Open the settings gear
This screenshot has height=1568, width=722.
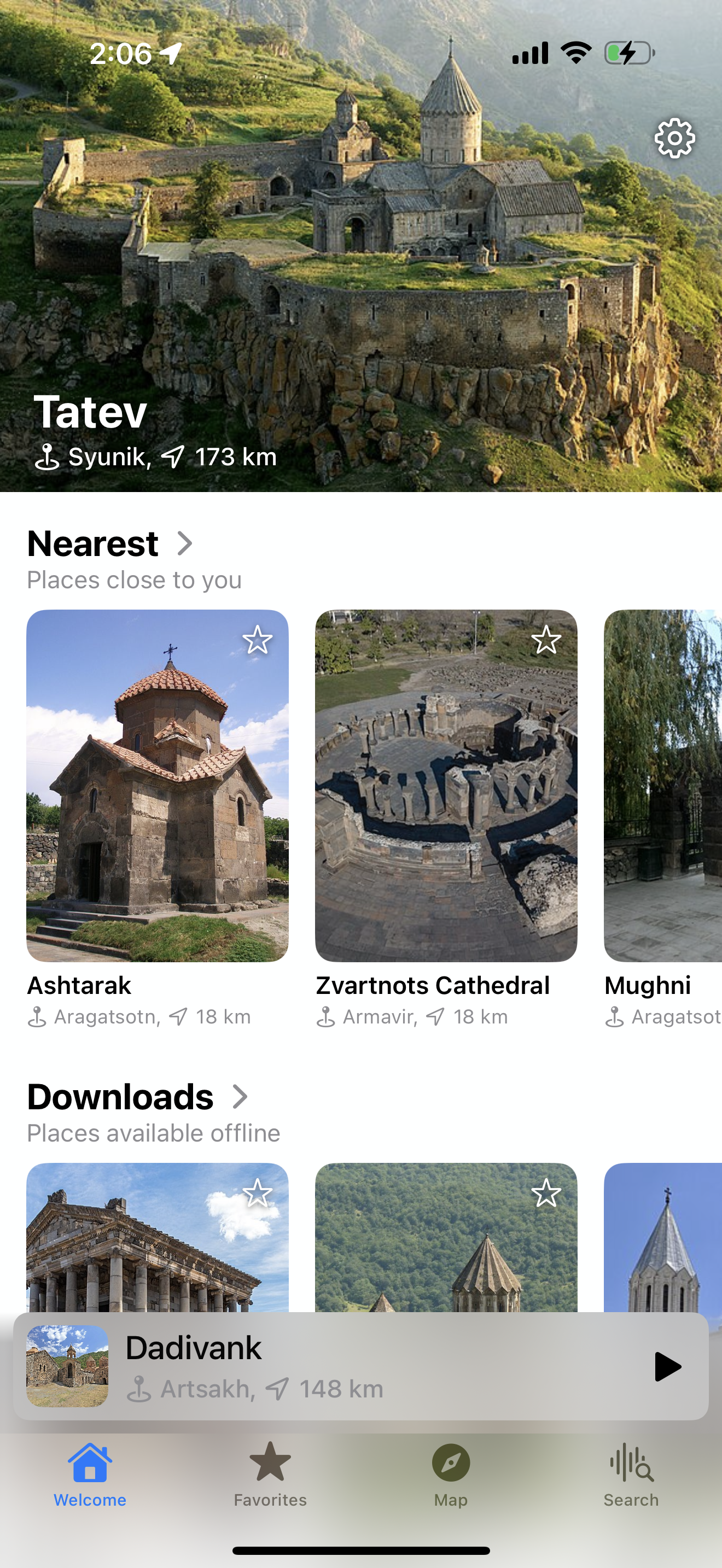[674, 139]
